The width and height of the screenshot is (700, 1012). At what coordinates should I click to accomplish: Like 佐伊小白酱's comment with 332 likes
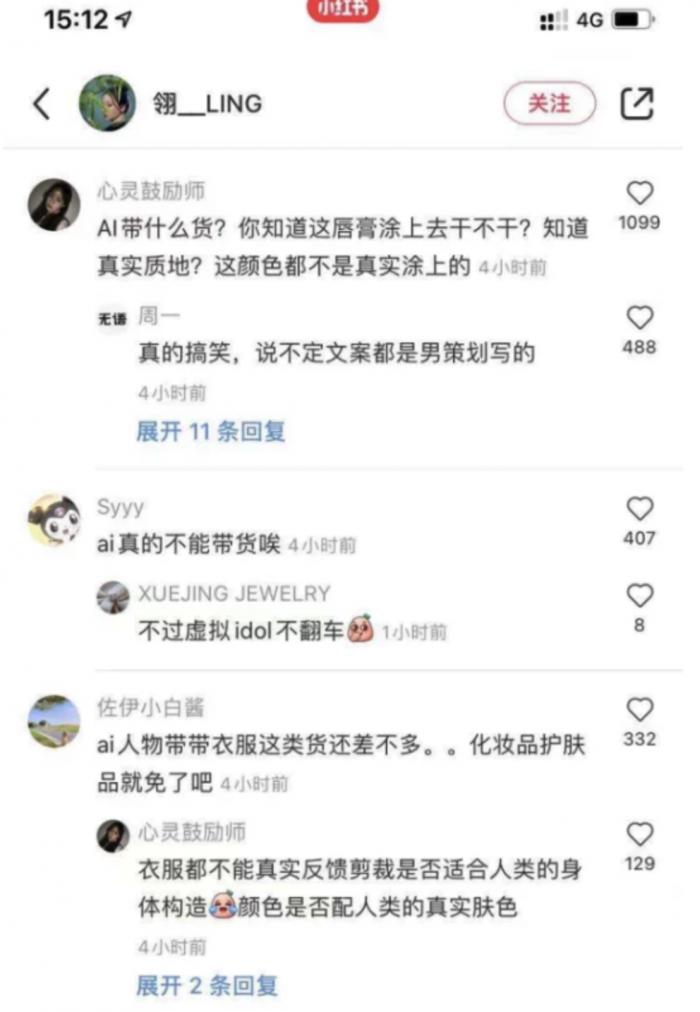tap(639, 710)
